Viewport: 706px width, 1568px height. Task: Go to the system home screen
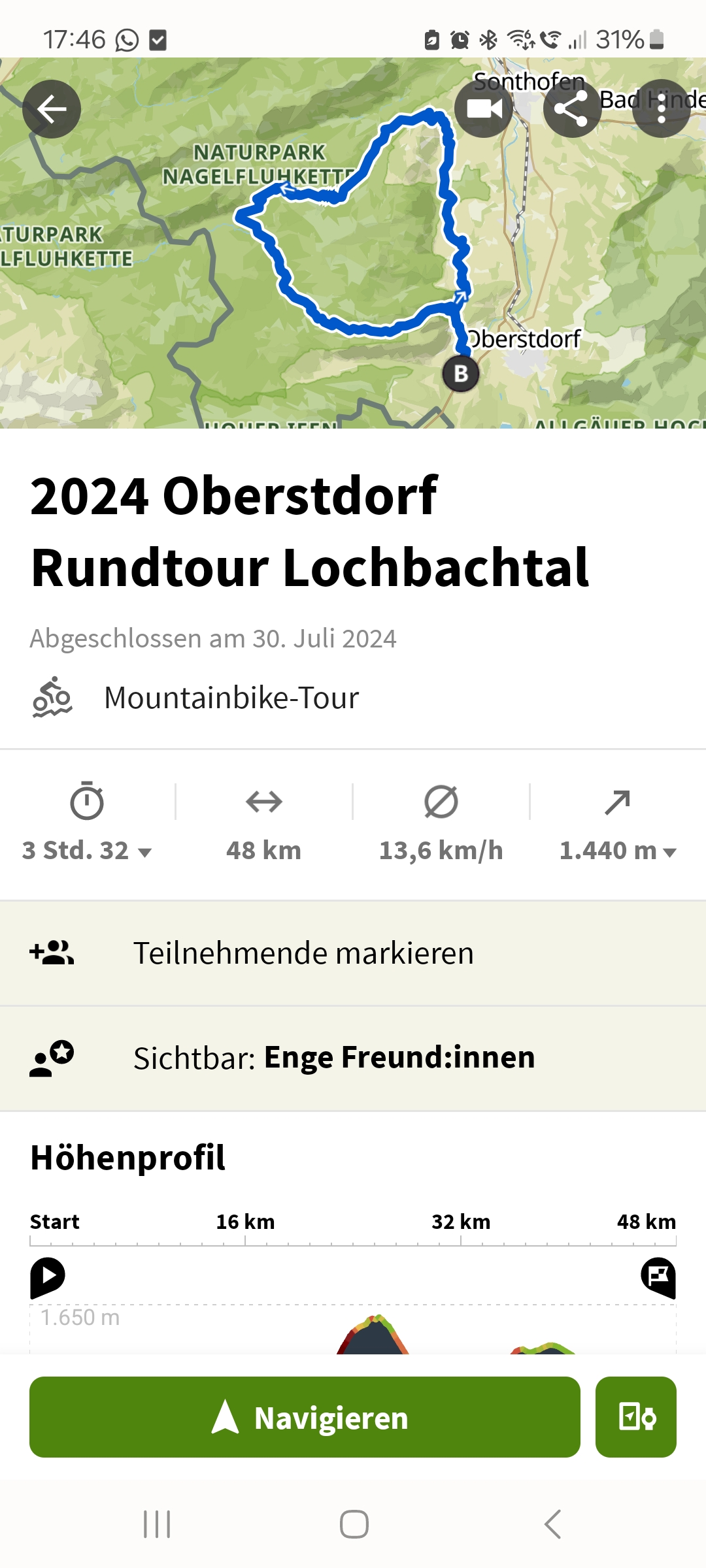[354, 1524]
